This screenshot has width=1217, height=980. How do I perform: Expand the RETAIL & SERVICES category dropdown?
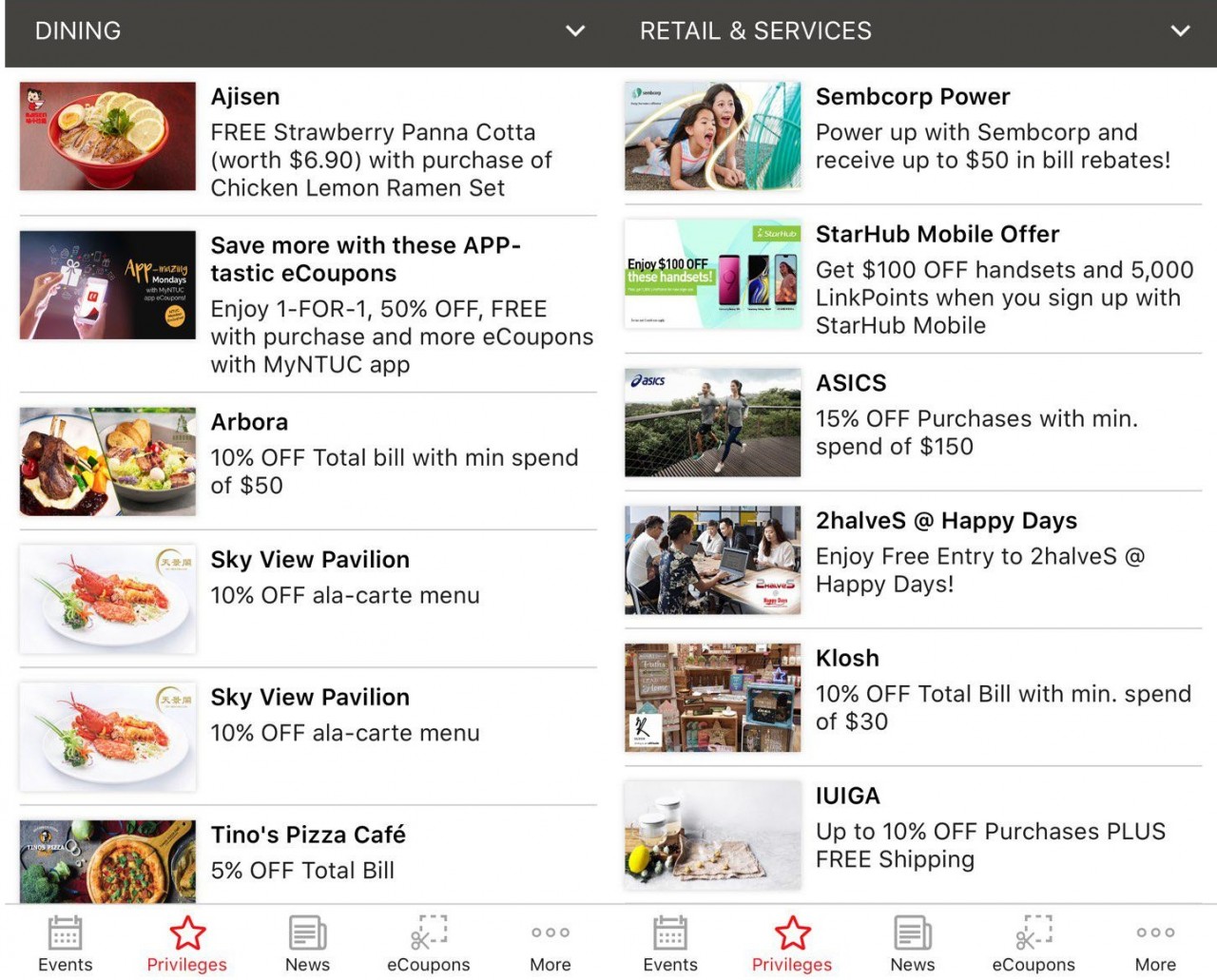1180,30
